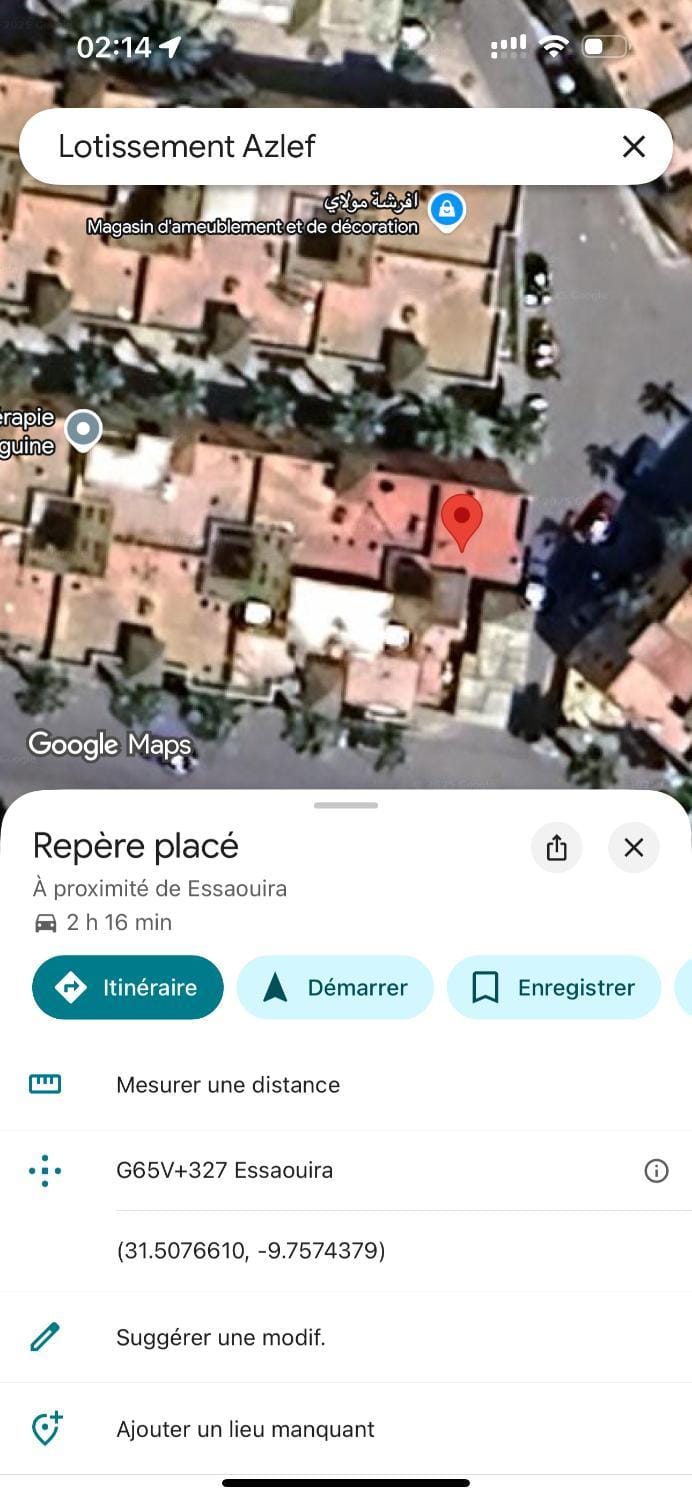Open the plus code info icon

click(x=656, y=1171)
